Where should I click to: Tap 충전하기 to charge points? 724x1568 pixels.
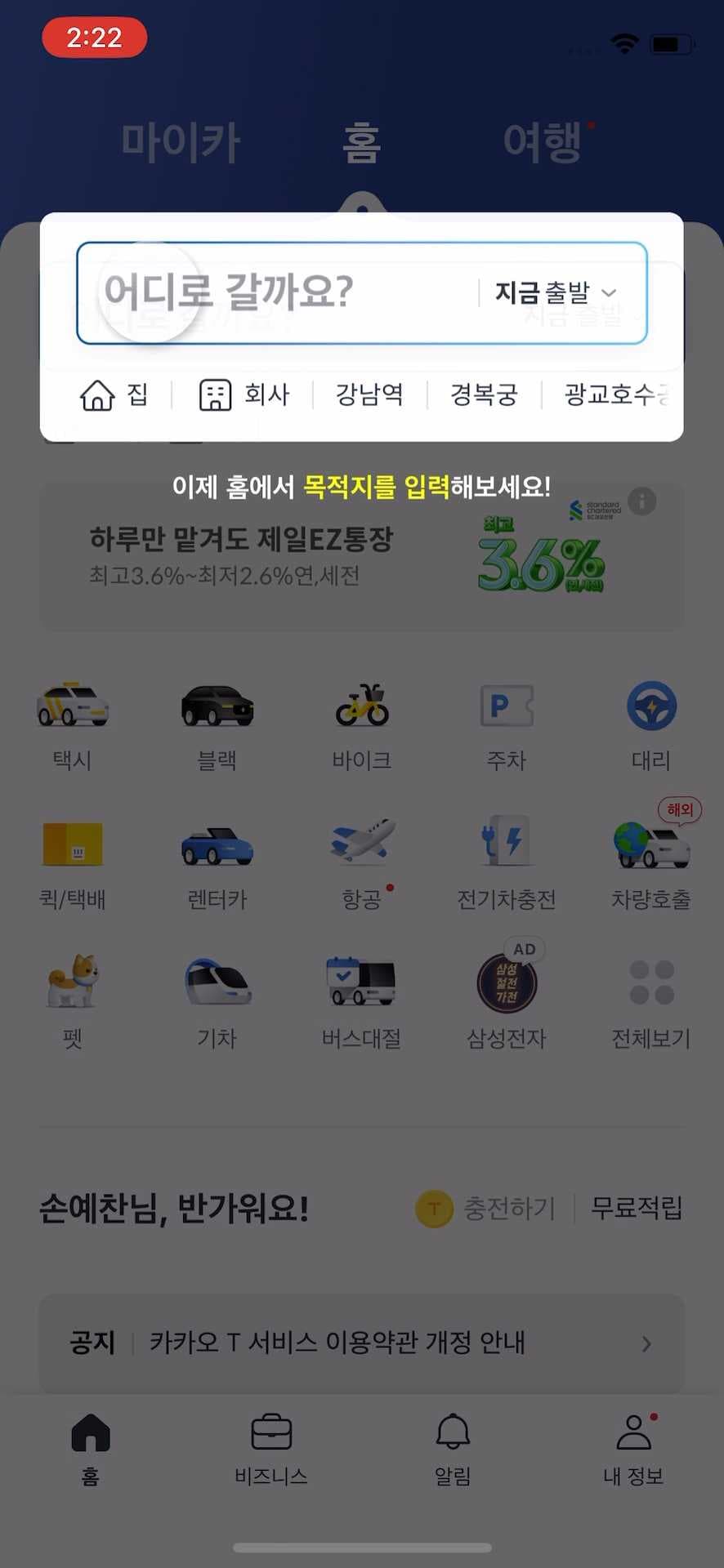click(508, 1209)
